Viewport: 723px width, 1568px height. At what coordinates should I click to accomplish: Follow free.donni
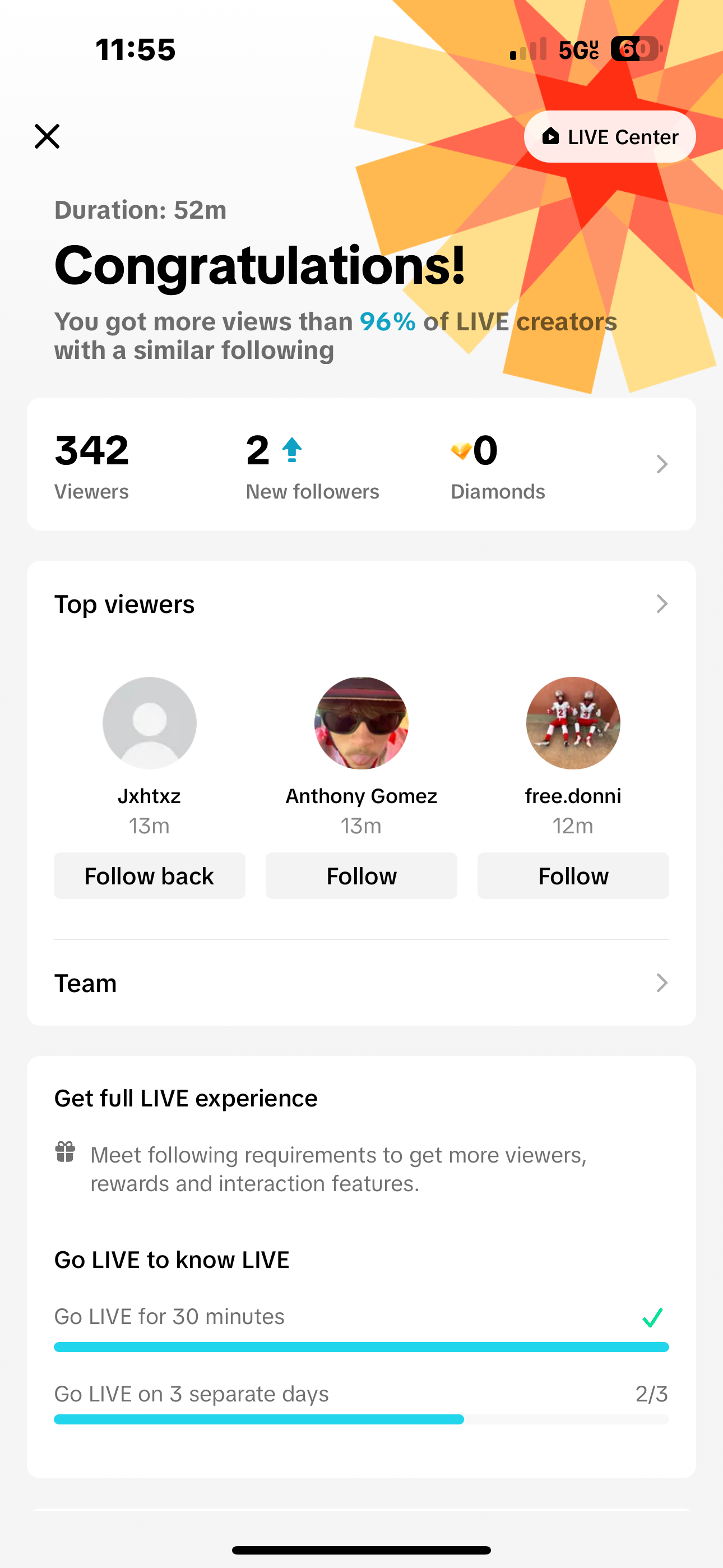tap(573, 876)
